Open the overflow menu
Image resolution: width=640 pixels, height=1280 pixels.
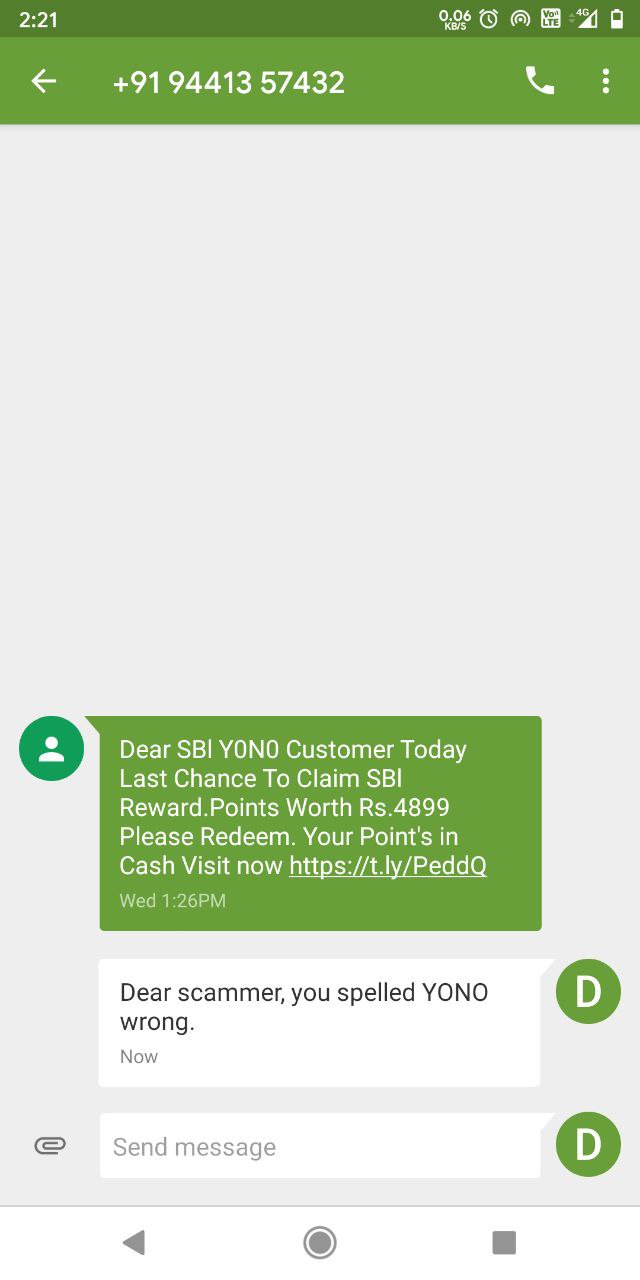[x=605, y=82]
